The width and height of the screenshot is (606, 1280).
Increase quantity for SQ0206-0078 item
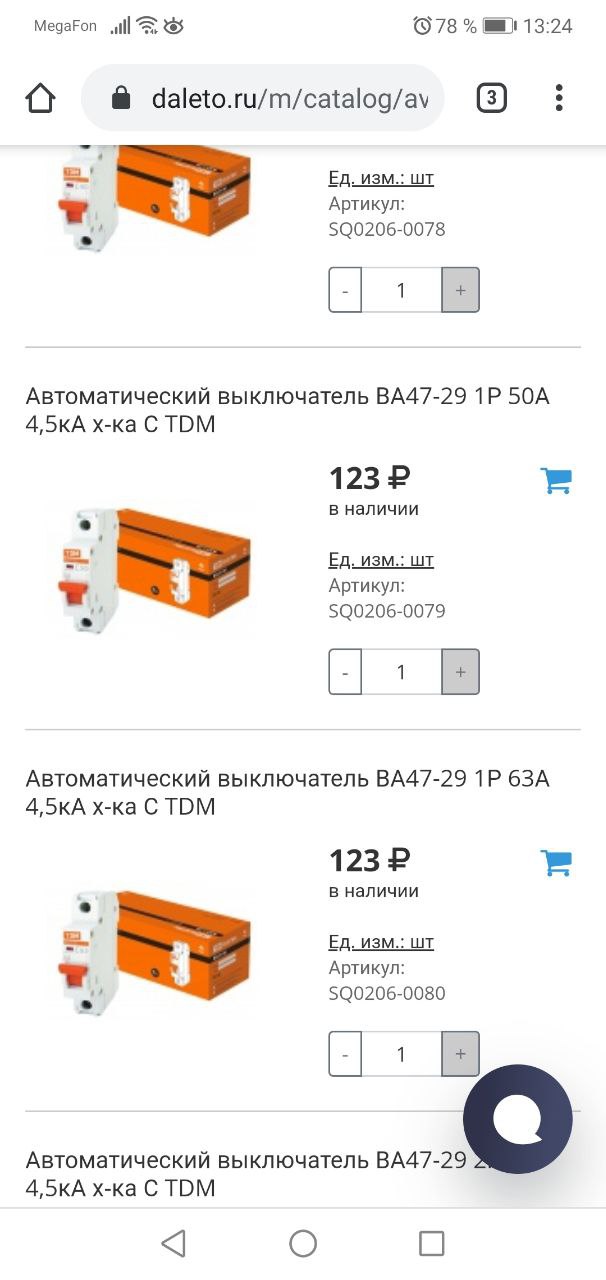460,290
